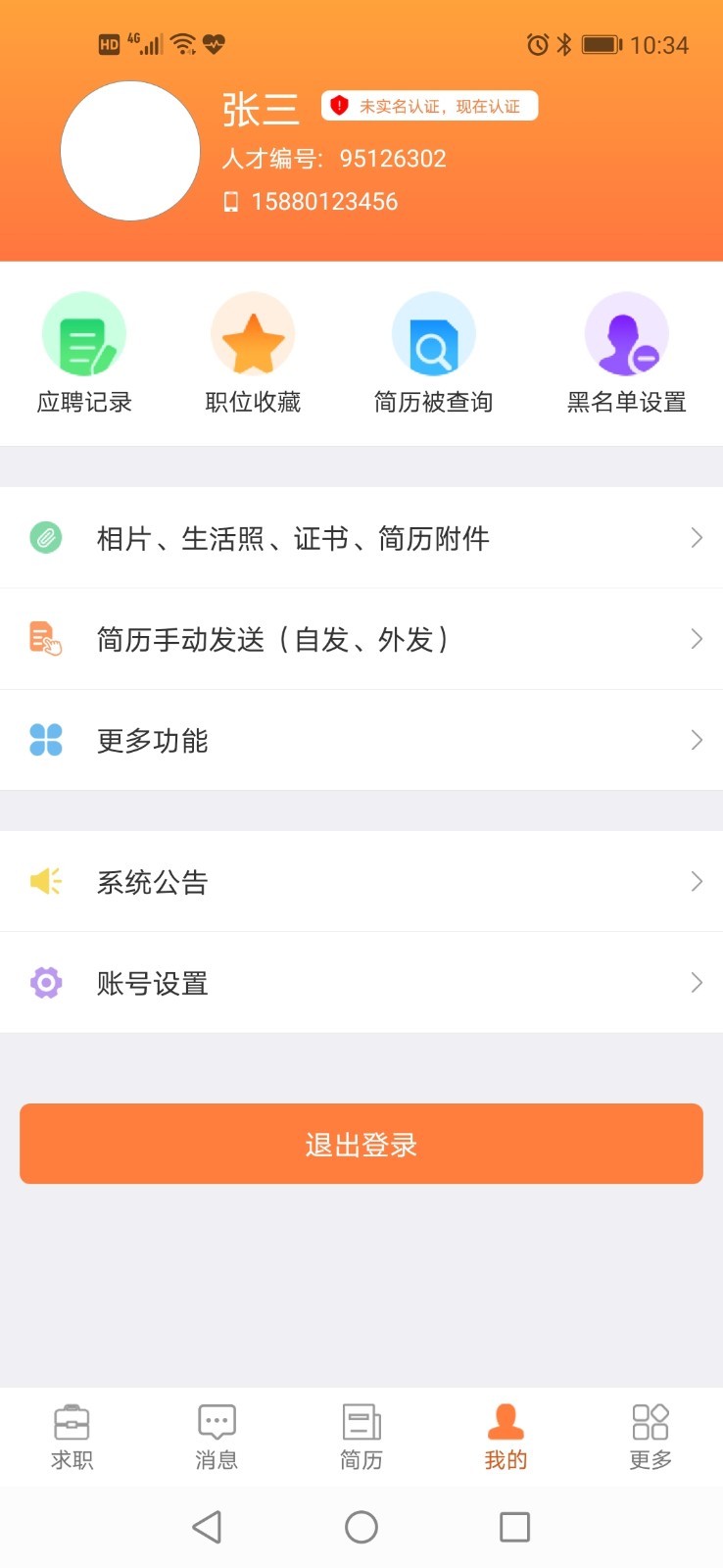Tap the 更多功能 four-dot icon
The width and height of the screenshot is (723, 1568).
[46, 740]
